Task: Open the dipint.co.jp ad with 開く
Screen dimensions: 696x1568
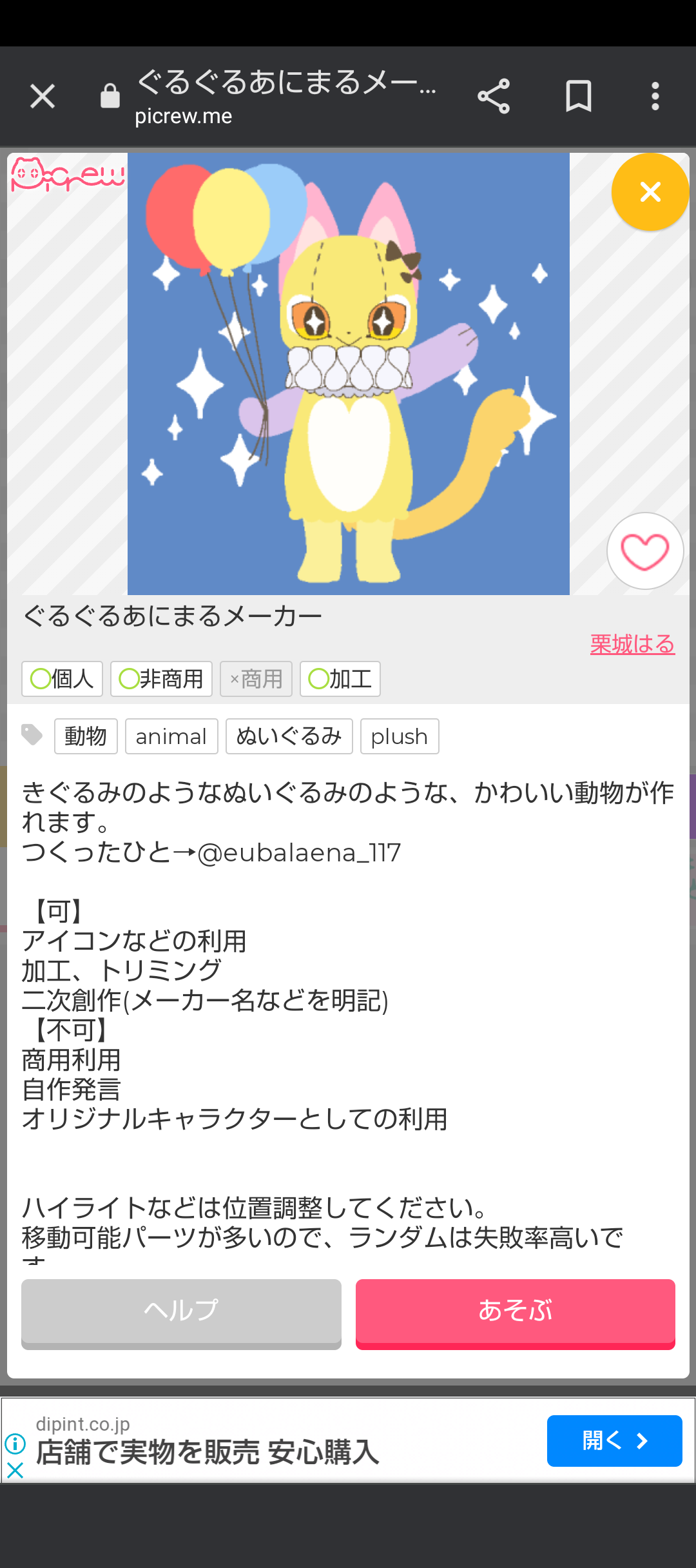Action: coord(614,1441)
